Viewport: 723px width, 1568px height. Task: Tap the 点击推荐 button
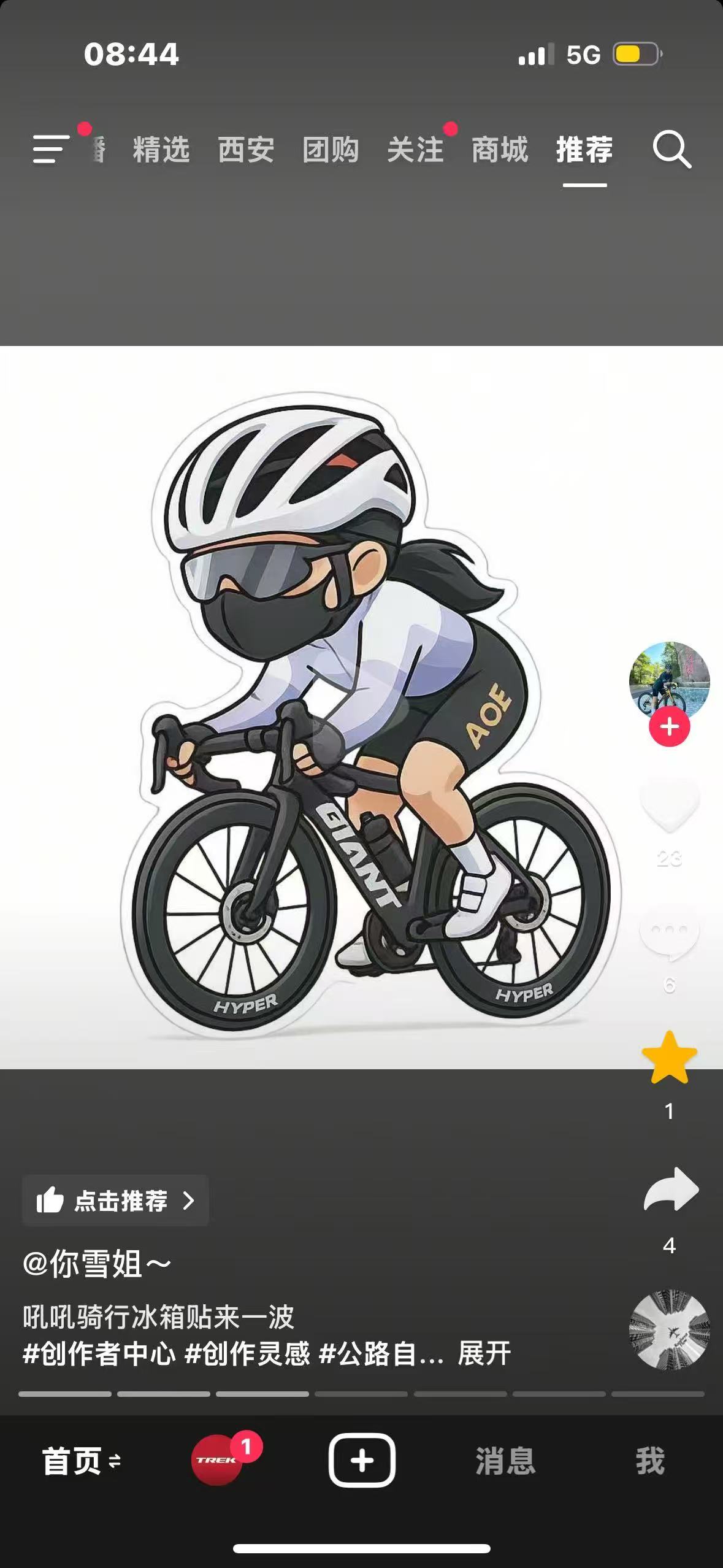click(x=115, y=1201)
